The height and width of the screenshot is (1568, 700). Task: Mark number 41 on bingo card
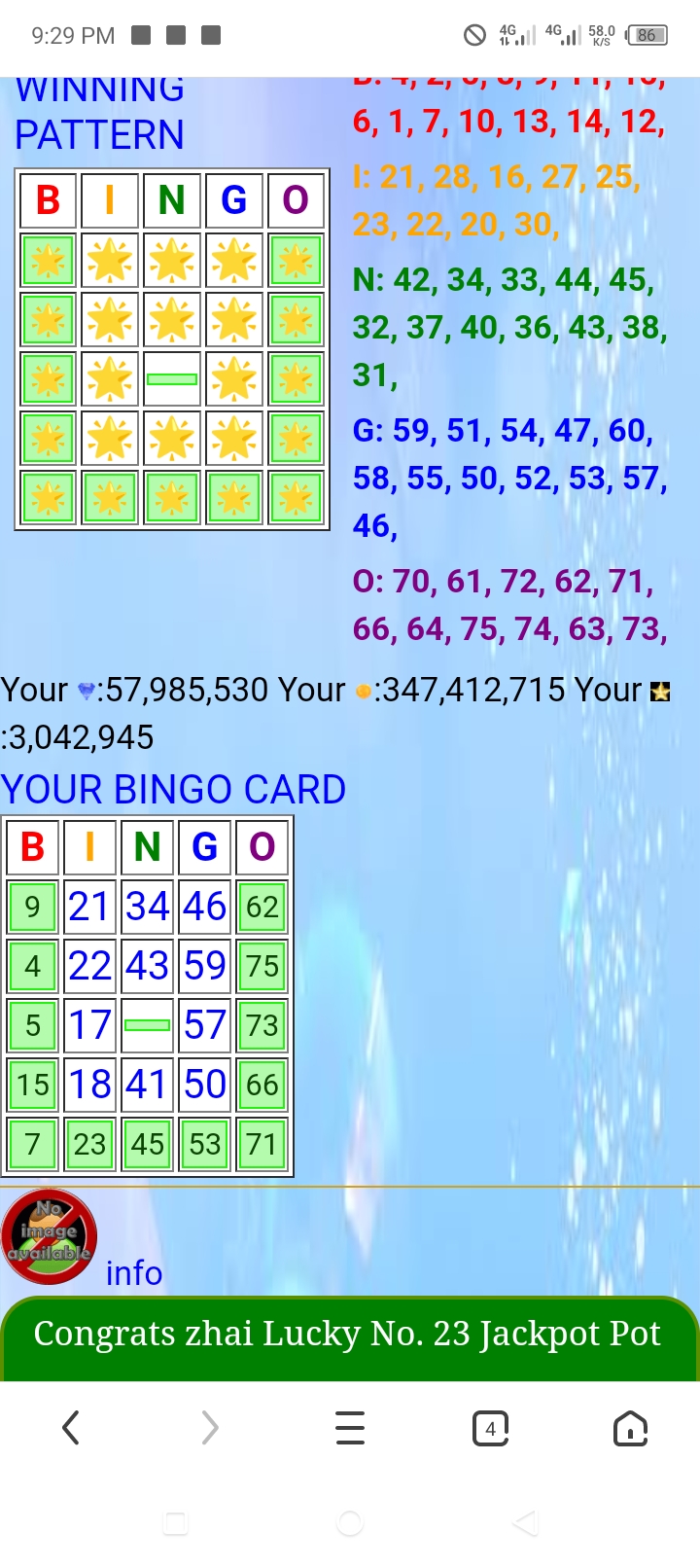[x=147, y=1085]
